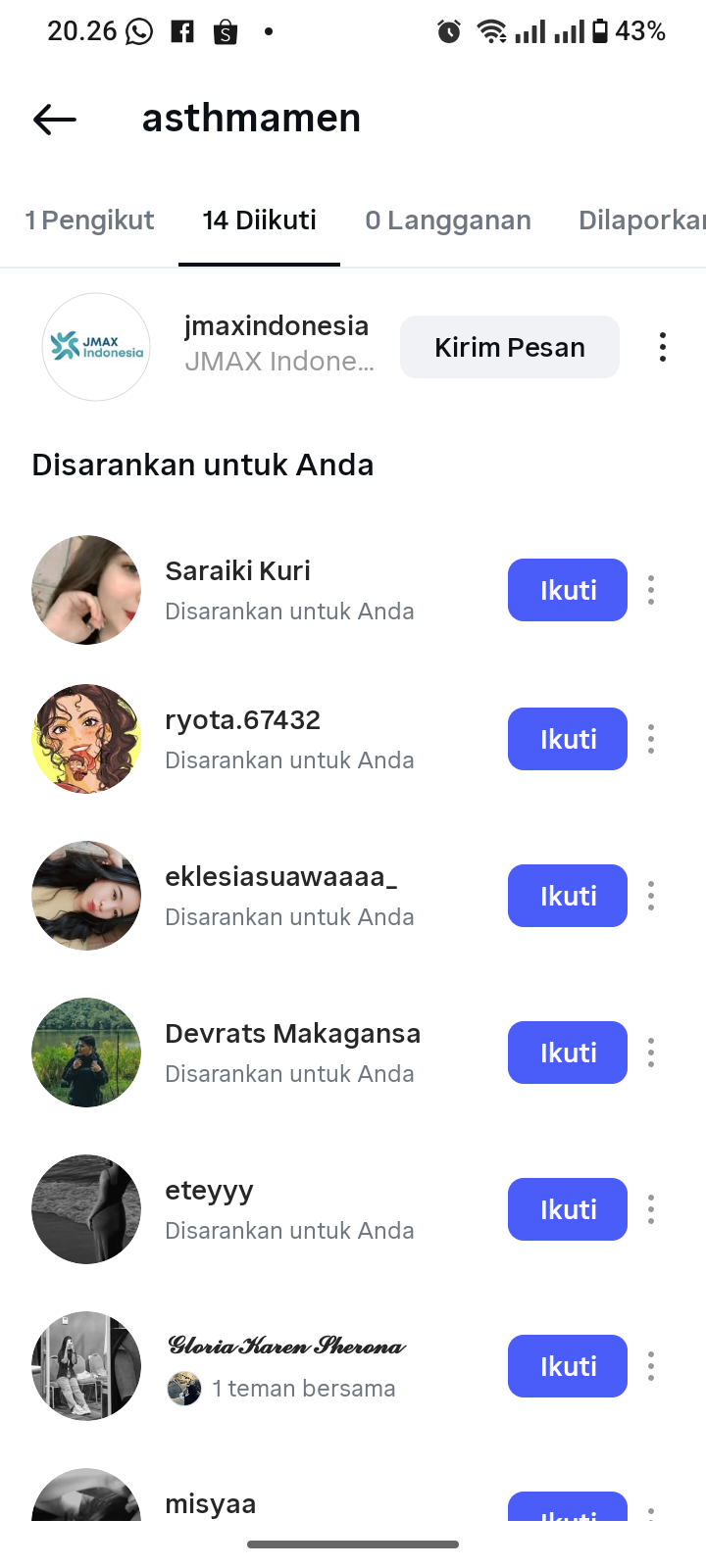Open more options for Gloria Karen Sherona
The image size is (706, 1568).
(651, 1366)
